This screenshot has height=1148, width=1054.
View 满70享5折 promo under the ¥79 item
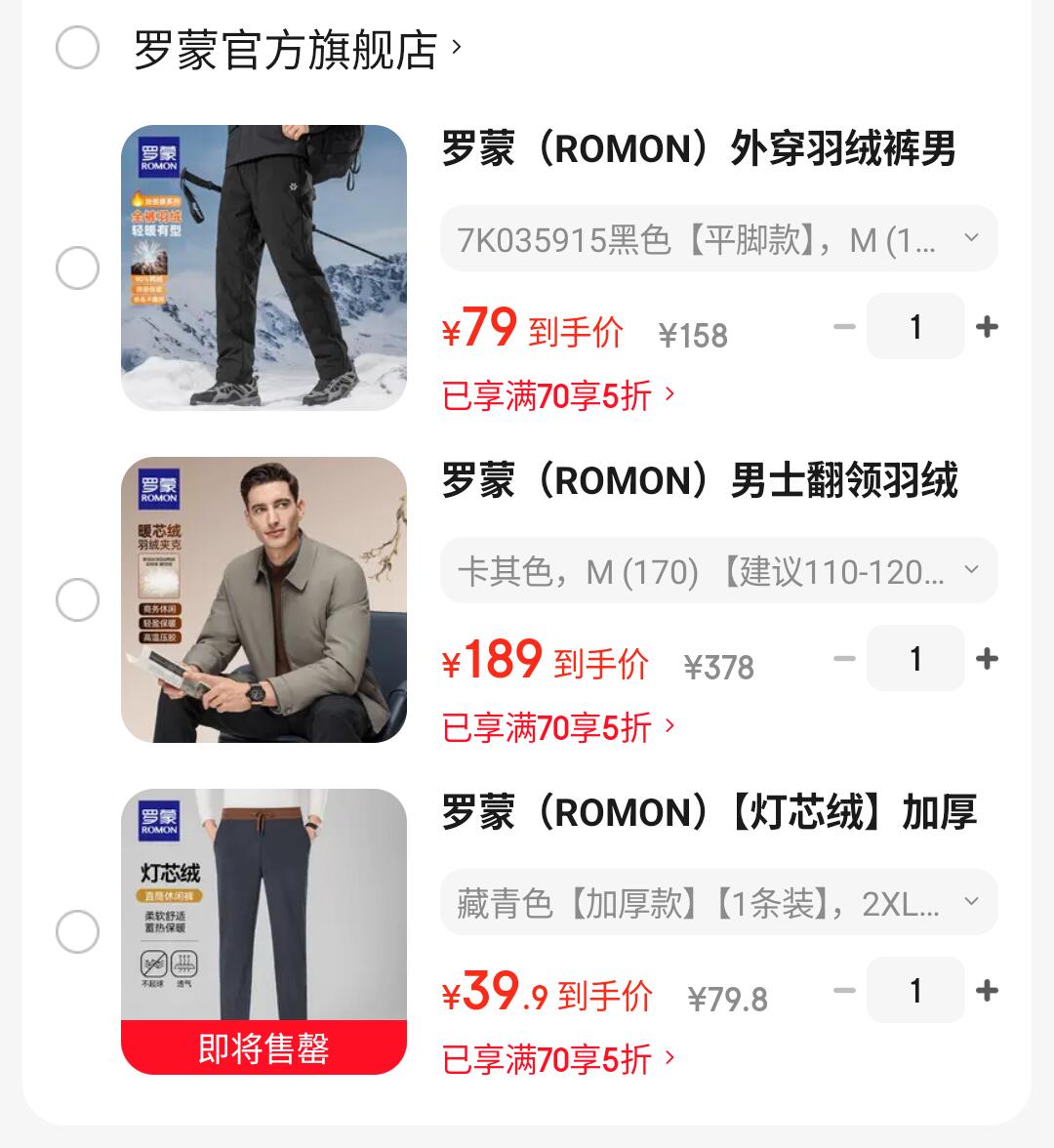pos(558,396)
